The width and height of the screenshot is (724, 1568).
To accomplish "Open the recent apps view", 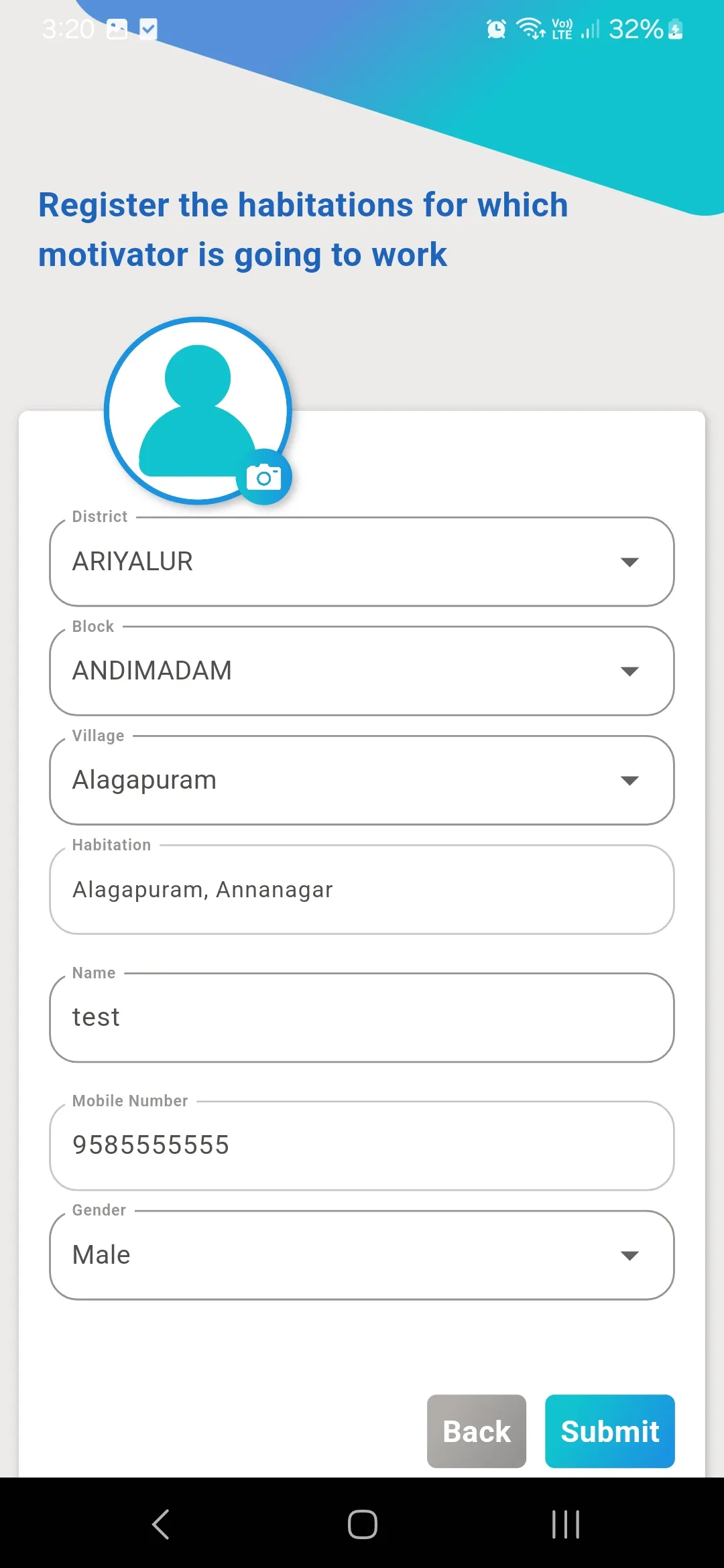I will click(x=565, y=1524).
